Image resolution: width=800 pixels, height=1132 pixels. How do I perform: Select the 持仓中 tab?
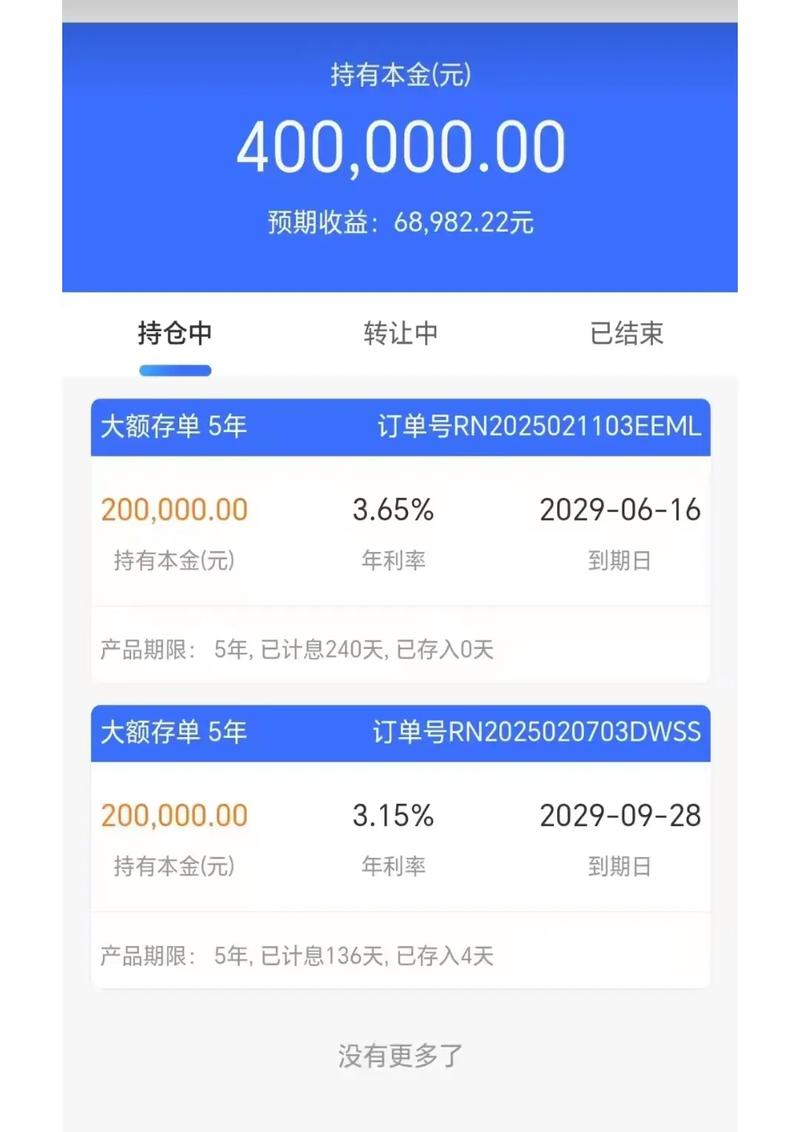pyautogui.click(x=175, y=334)
